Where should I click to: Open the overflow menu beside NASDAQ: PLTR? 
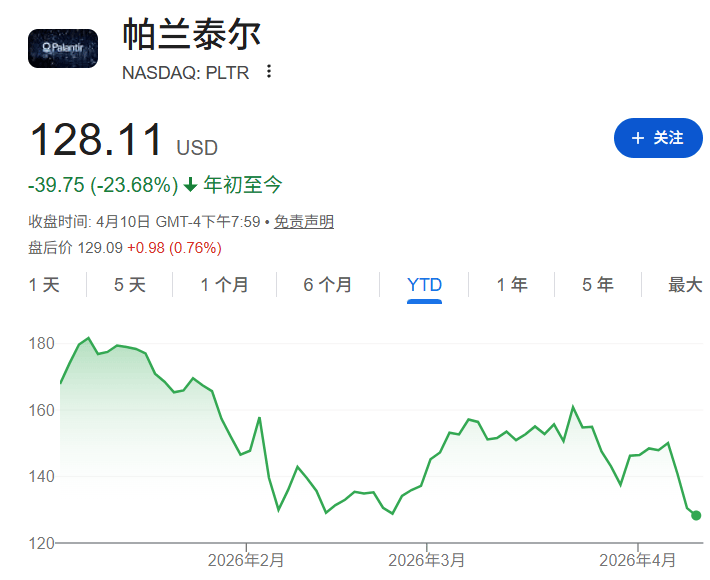(x=268, y=72)
